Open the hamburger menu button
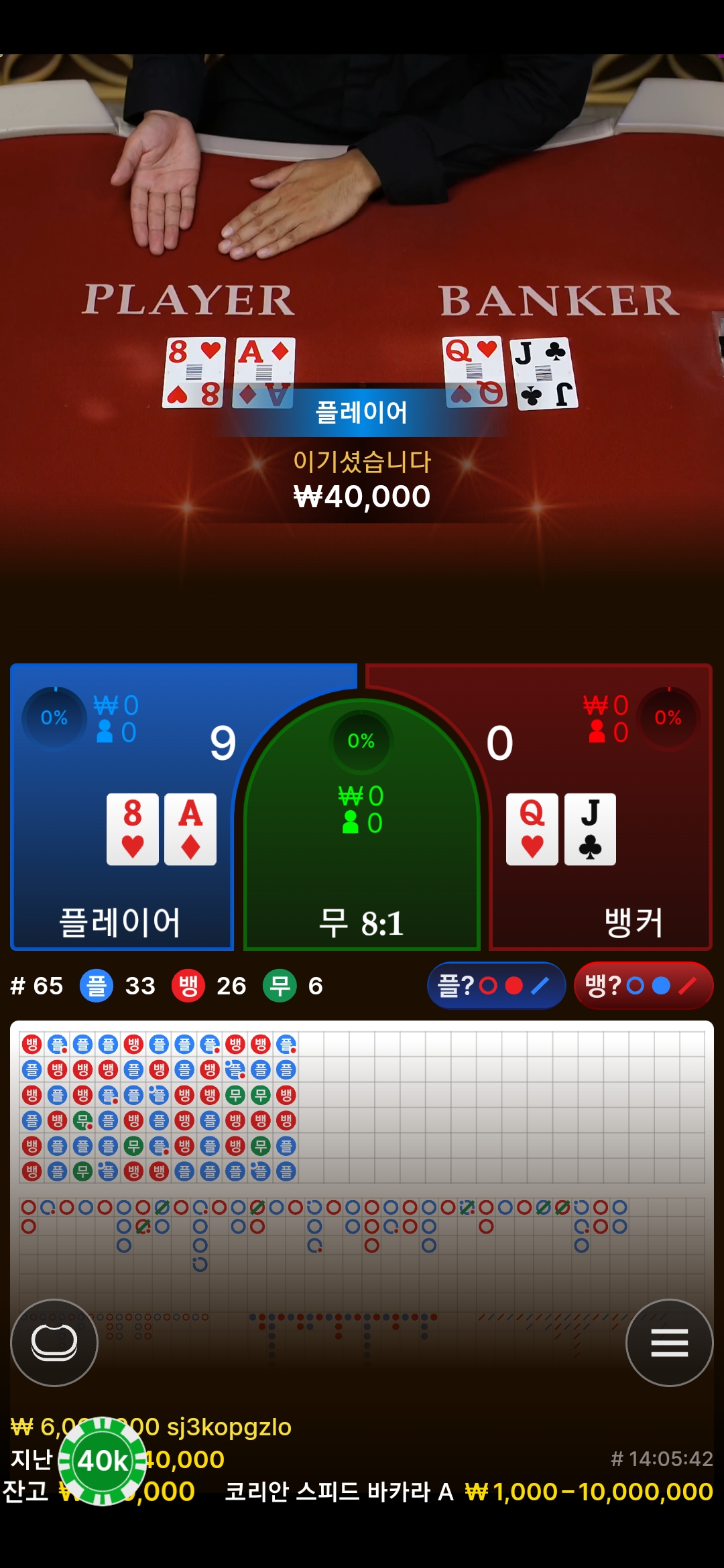The height and width of the screenshot is (1568, 724). click(669, 1342)
